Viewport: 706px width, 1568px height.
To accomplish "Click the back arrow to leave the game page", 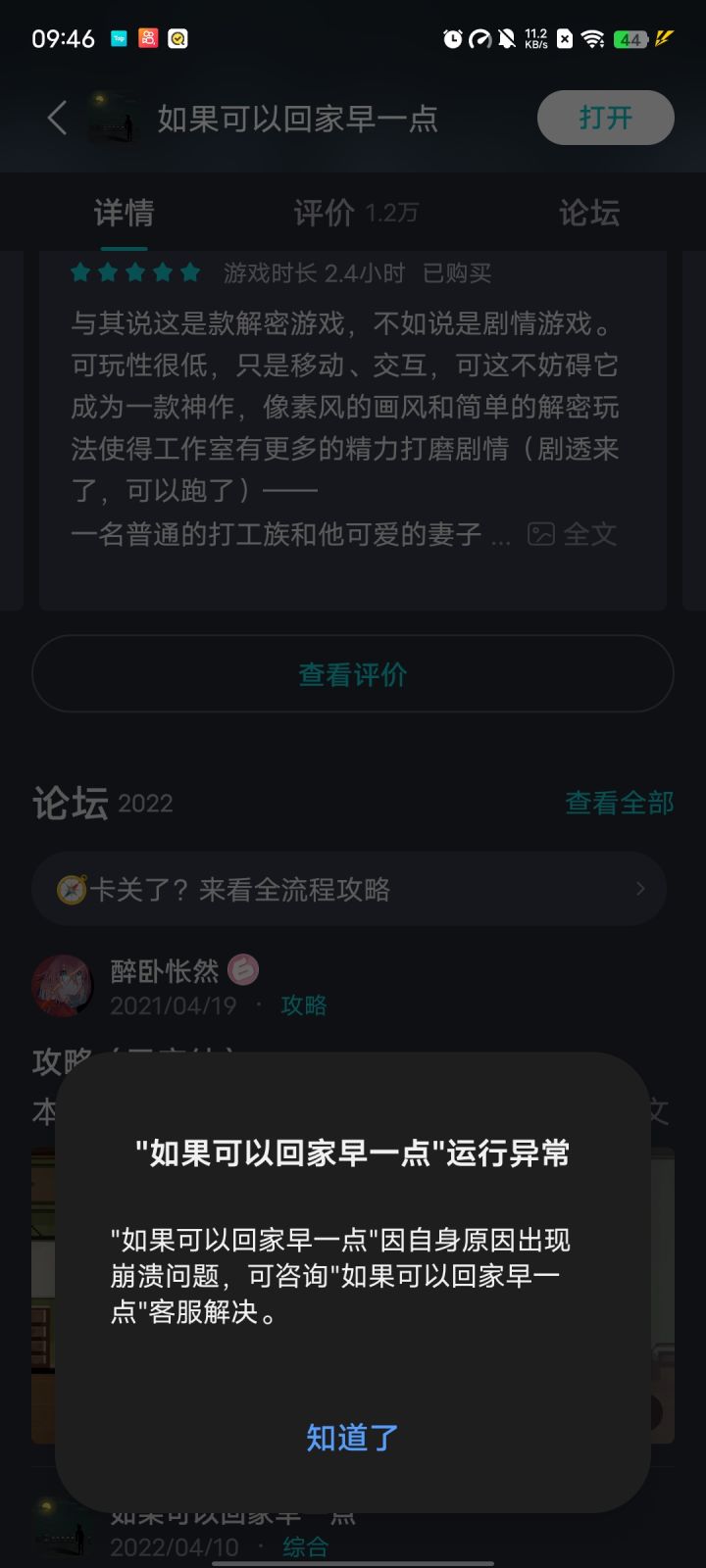I will [54, 117].
